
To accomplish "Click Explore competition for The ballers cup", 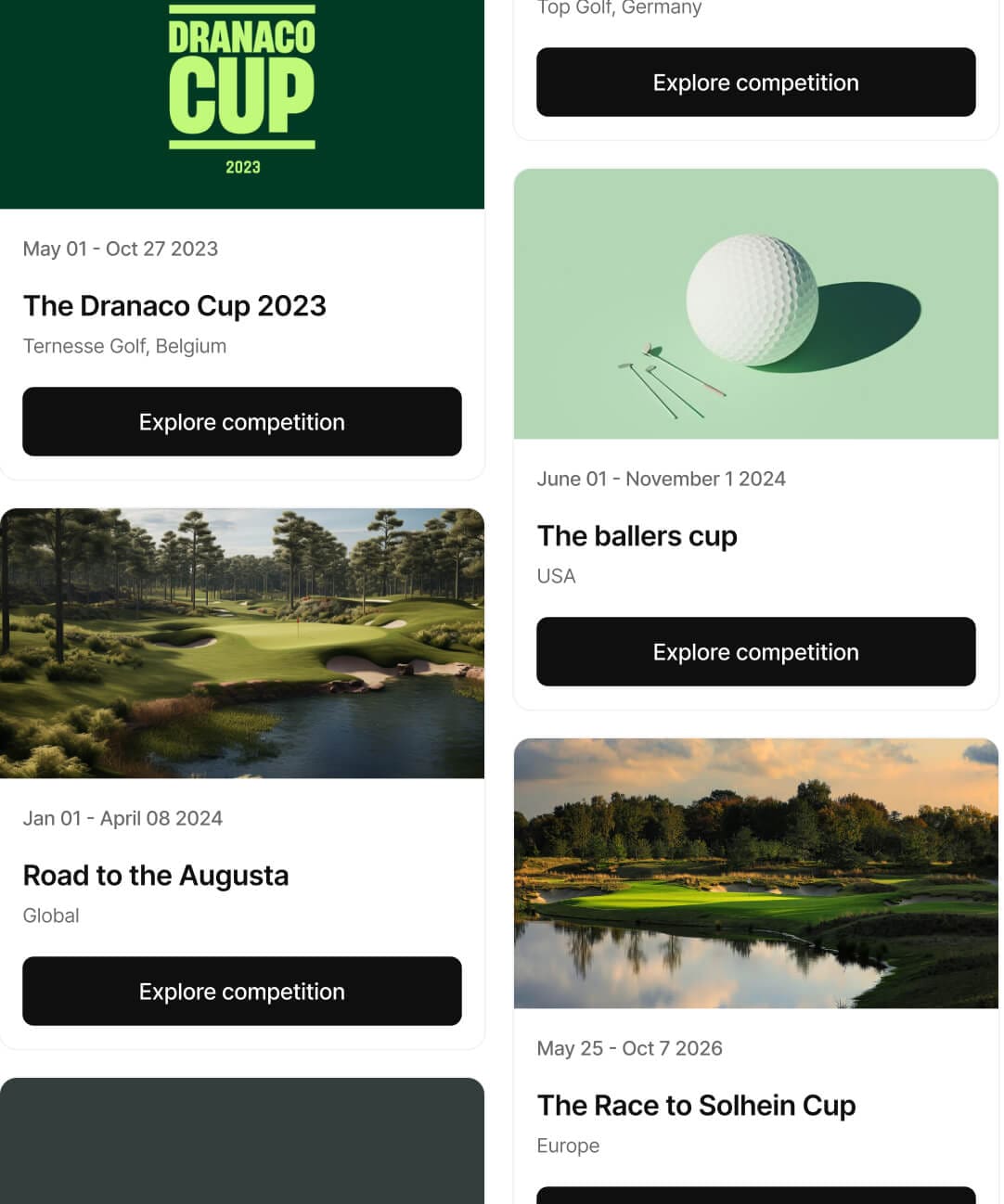I will click(754, 652).
